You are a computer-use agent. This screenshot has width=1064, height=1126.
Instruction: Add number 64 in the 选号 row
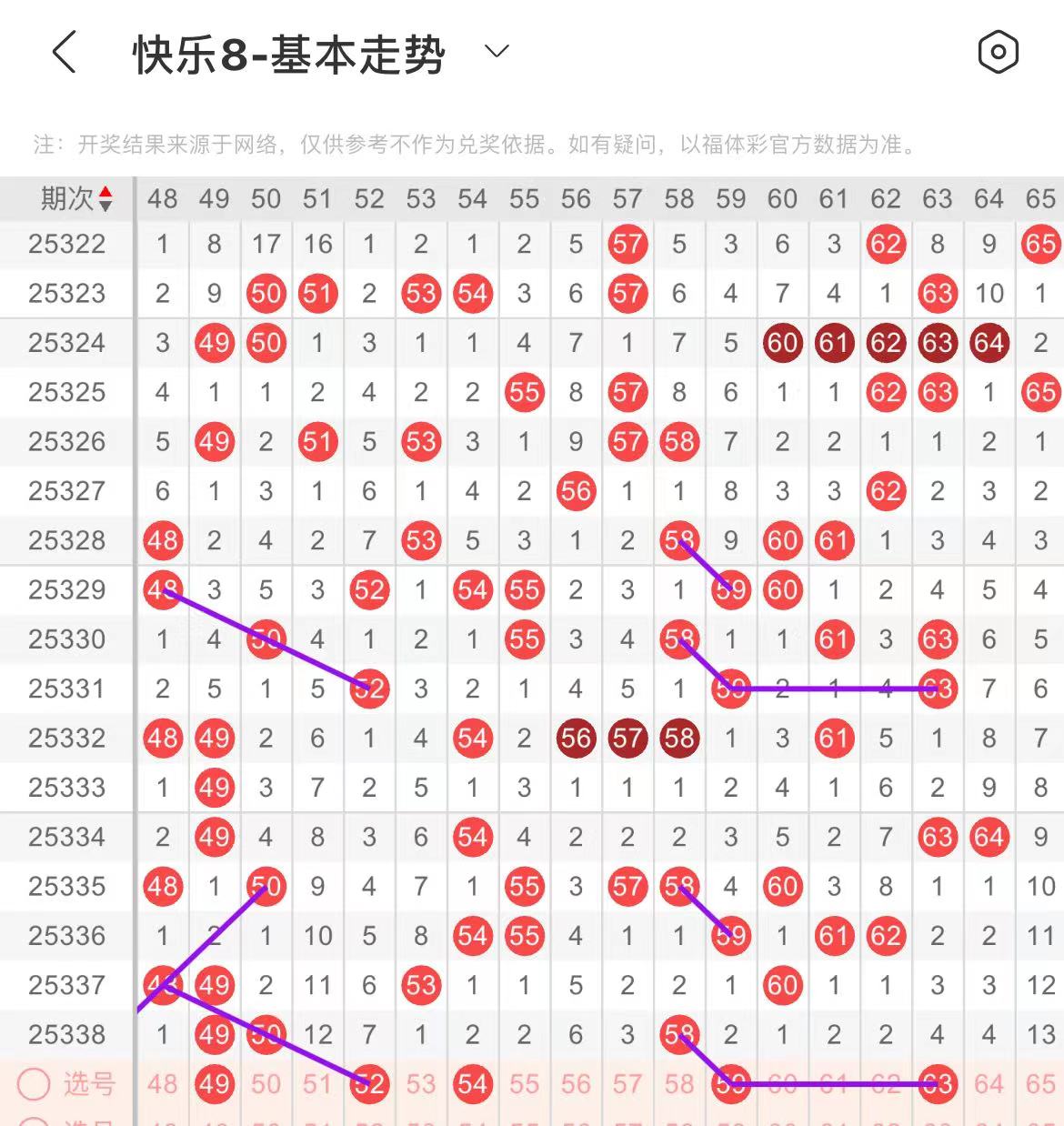[989, 1083]
